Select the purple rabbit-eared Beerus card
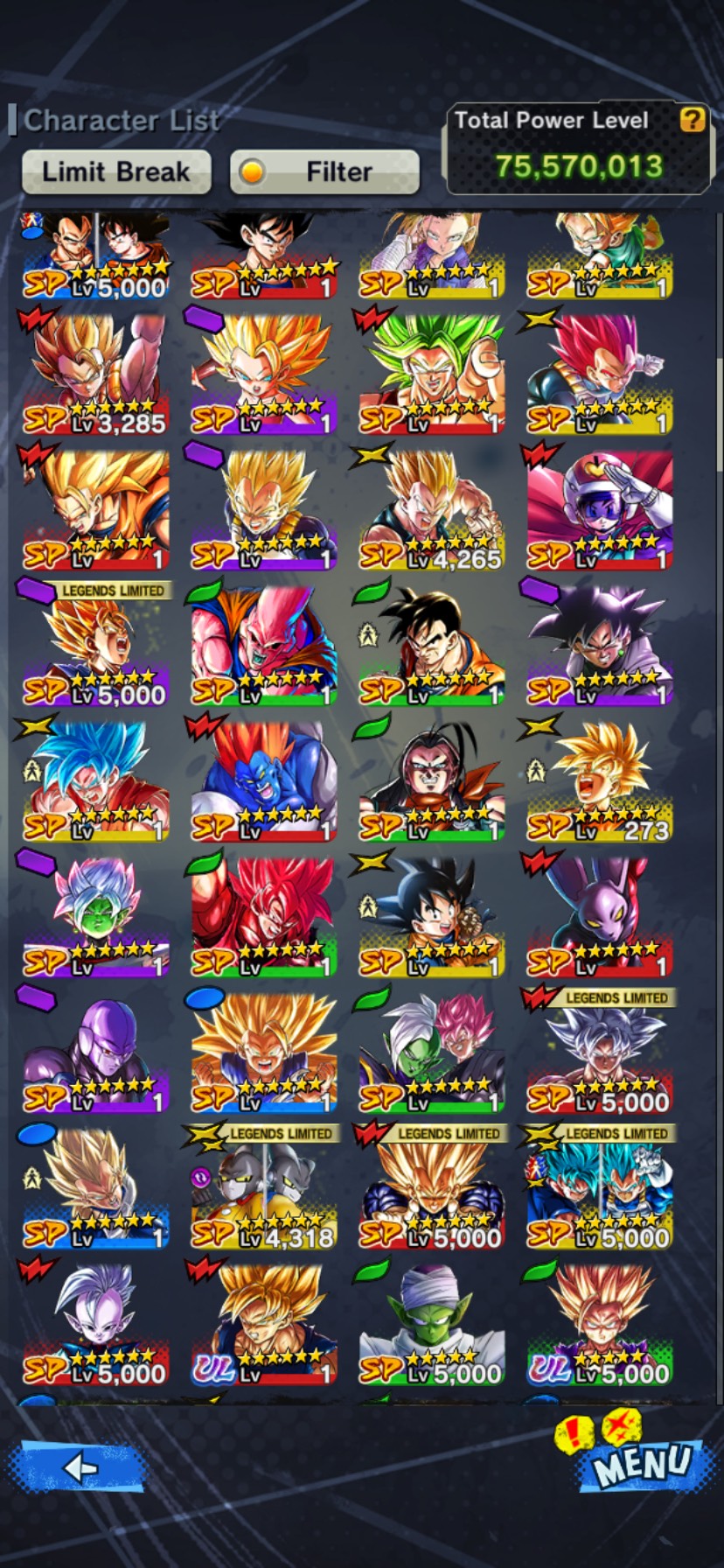The height and width of the screenshot is (1568, 724). coord(598,915)
